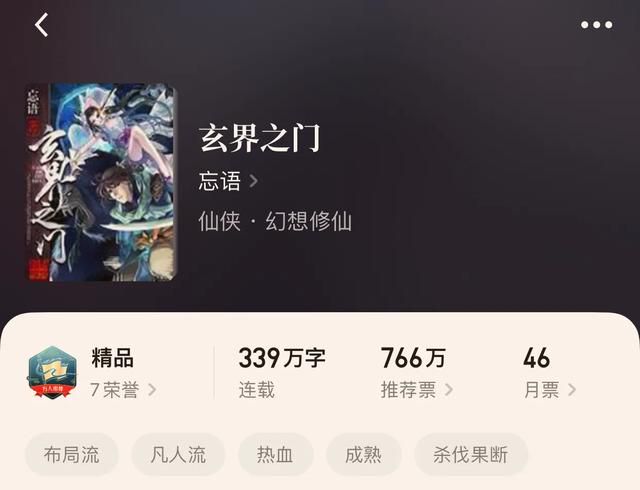Open the three-dot overflow menu
Image resolution: width=640 pixels, height=490 pixels.
pos(596,26)
